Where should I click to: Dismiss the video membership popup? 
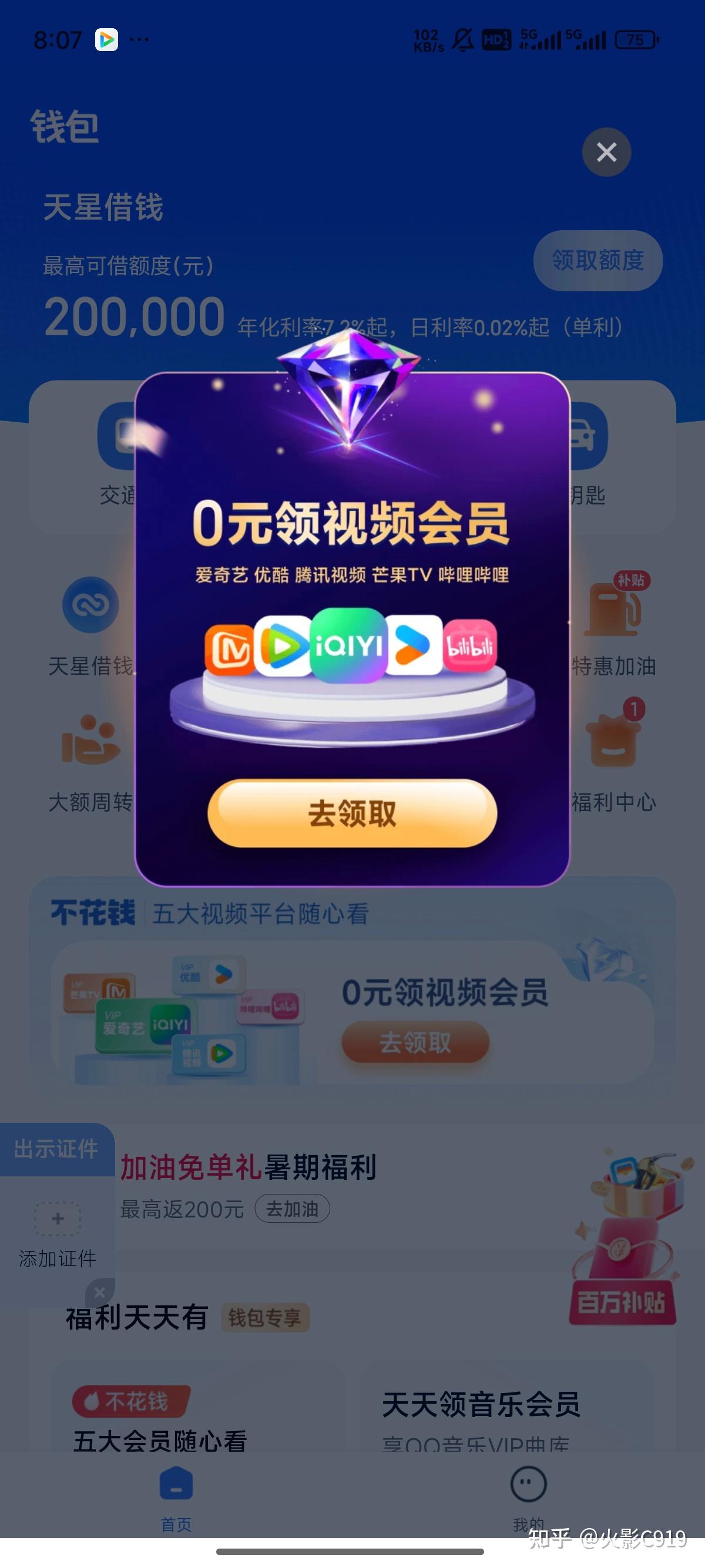tap(606, 152)
